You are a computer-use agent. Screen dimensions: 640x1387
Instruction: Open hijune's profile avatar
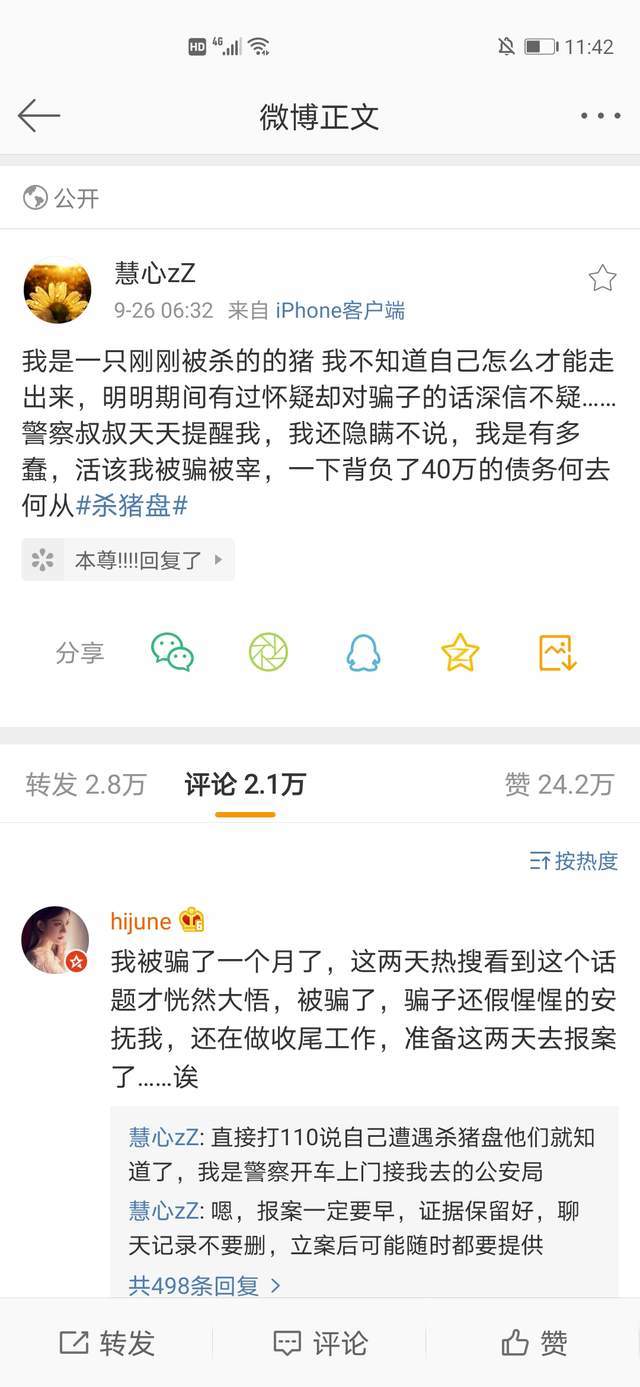pos(55,940)
